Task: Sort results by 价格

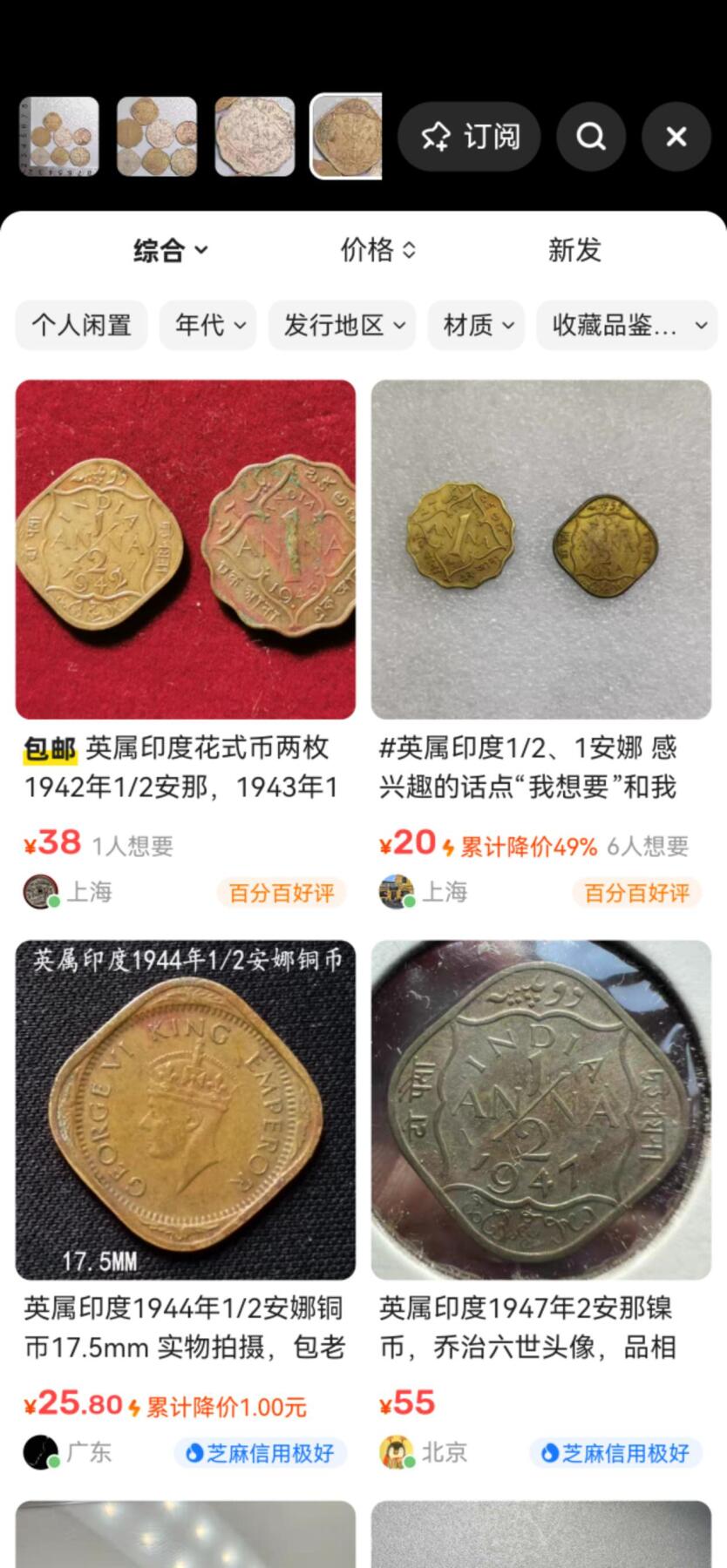Action: pyautogui.click(x=377, y=251)
